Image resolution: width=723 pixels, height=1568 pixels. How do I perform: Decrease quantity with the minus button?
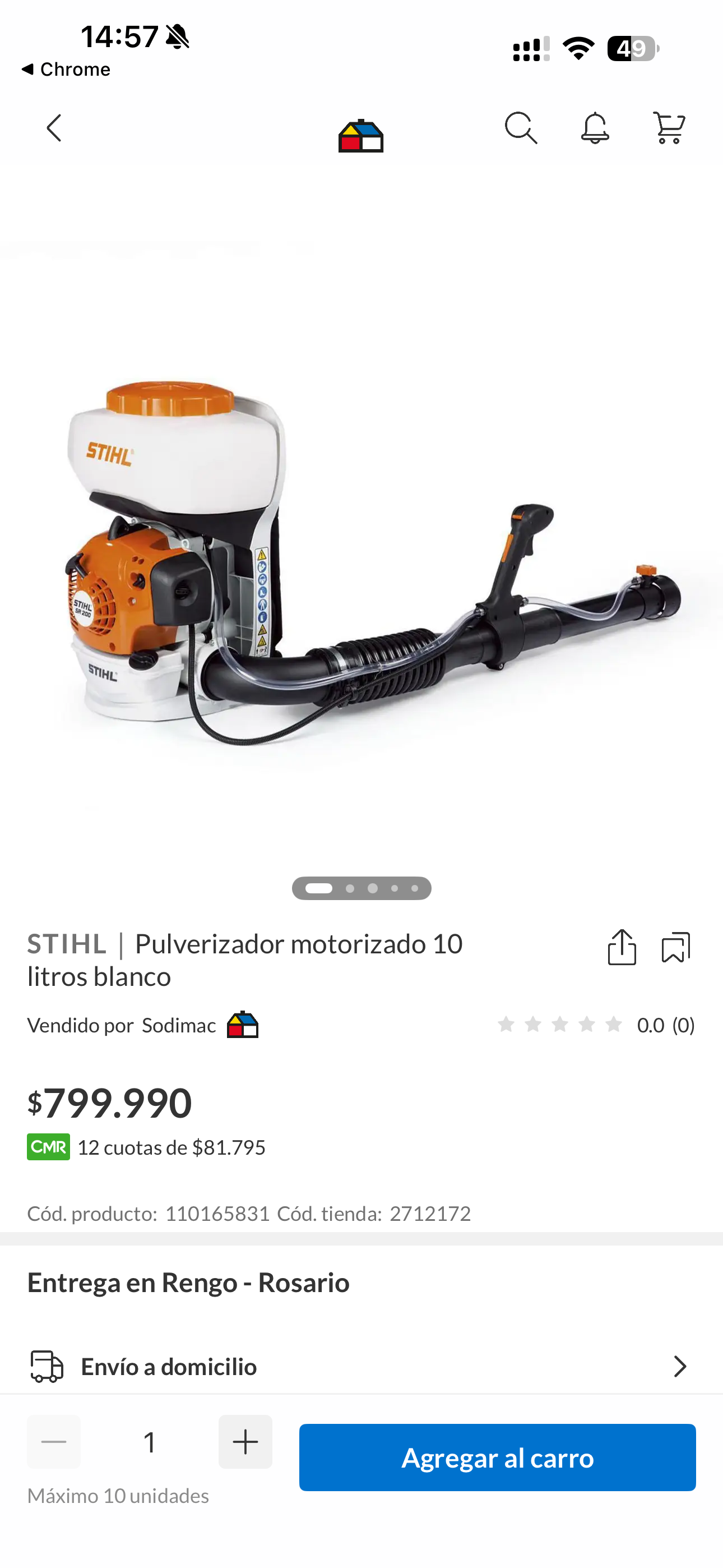(54, 1441)
